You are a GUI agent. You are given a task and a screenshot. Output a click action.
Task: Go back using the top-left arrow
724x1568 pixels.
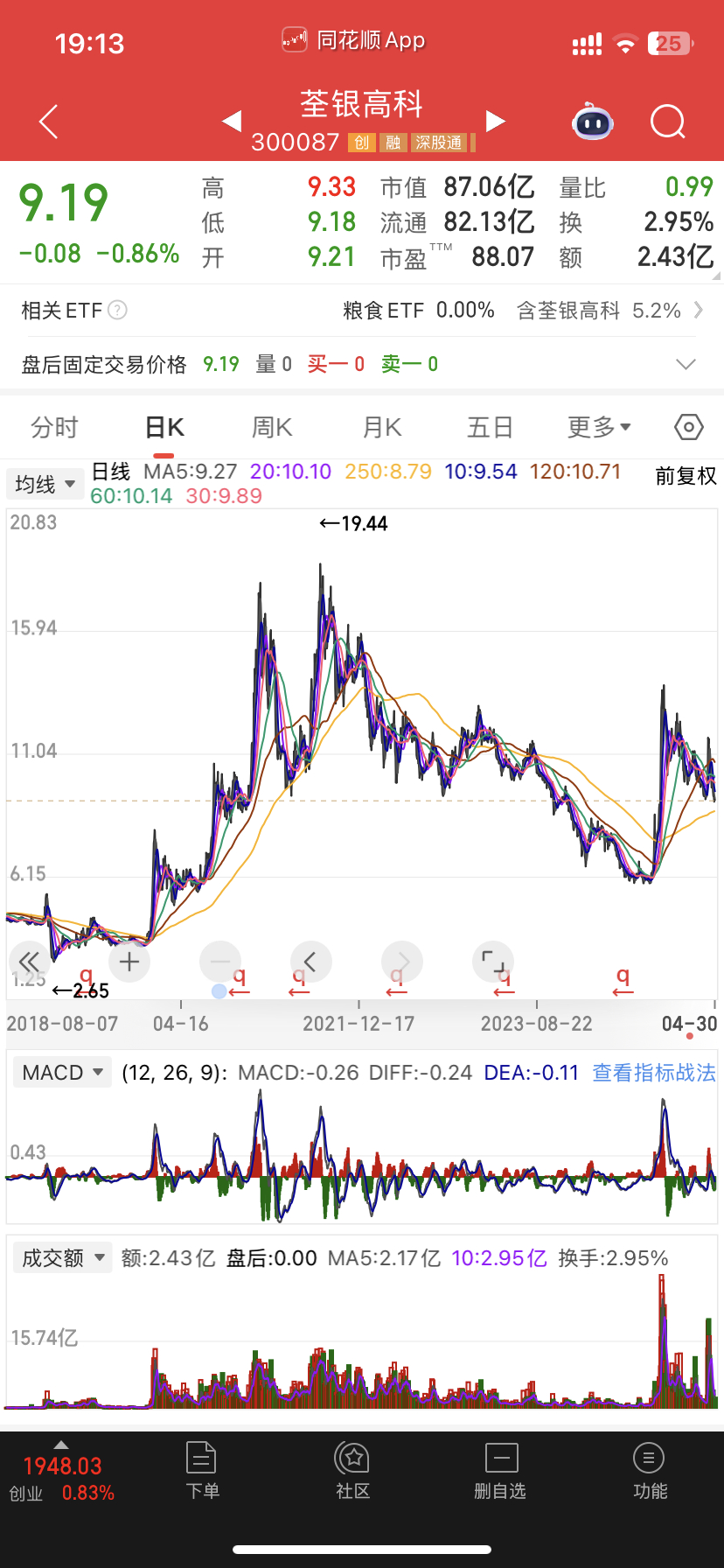pyautogui.click(x=49, y=122)
